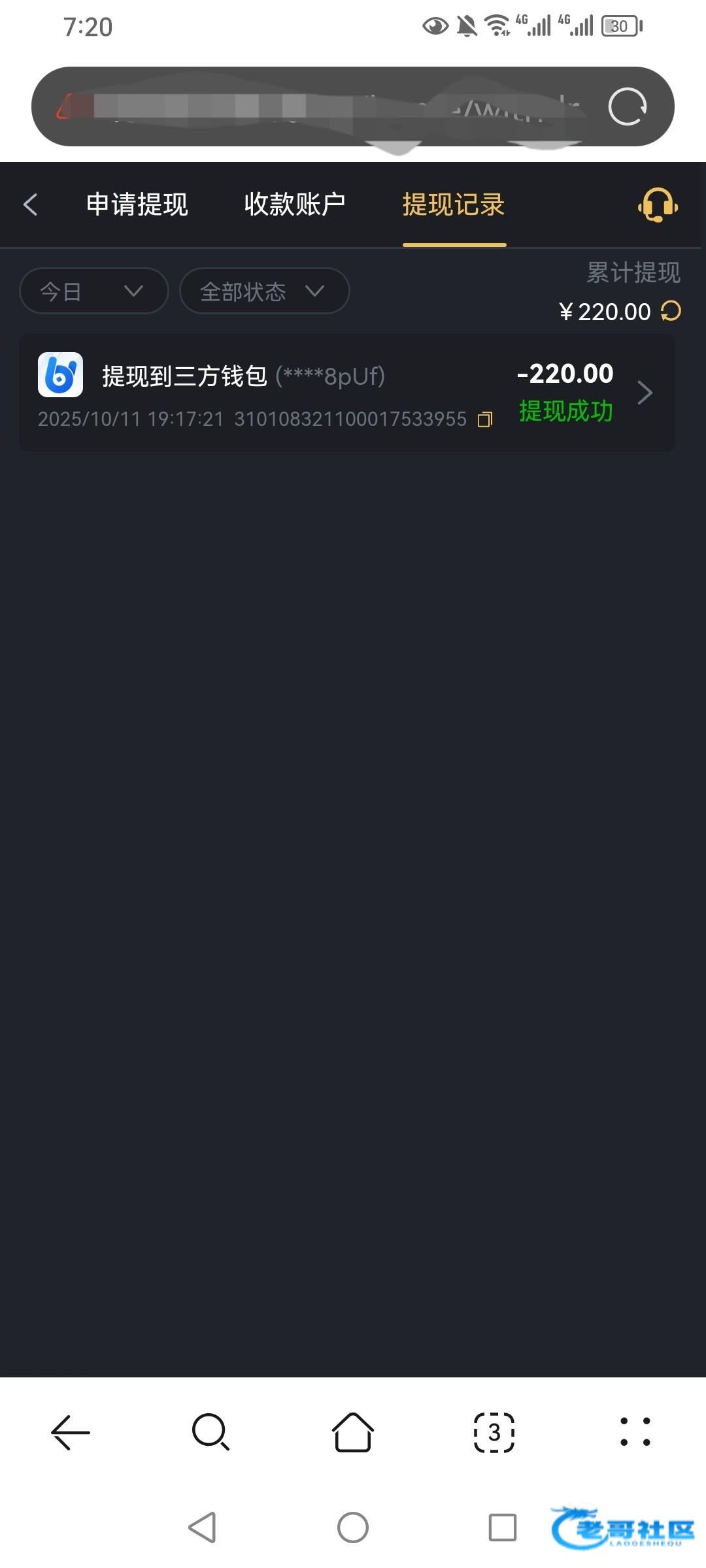Switch to the 收款账户 tab

295,204
